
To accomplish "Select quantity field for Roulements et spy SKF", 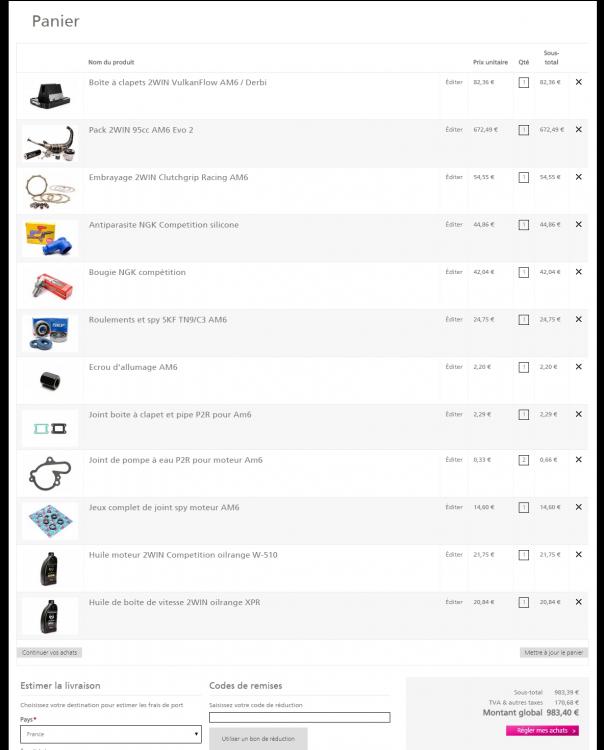I will [x=523, y=320].
